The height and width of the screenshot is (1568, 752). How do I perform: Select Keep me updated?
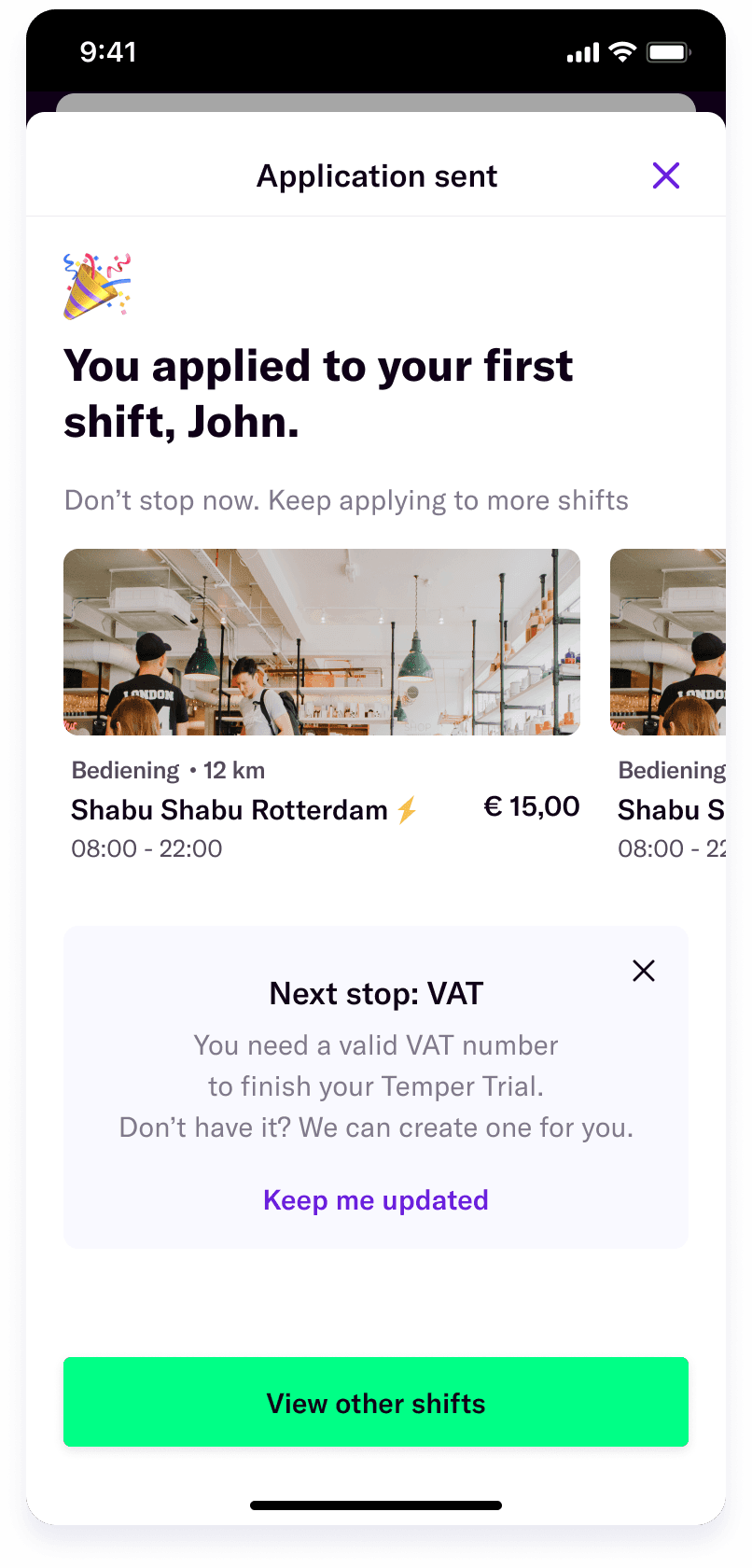coord(375,1200)
